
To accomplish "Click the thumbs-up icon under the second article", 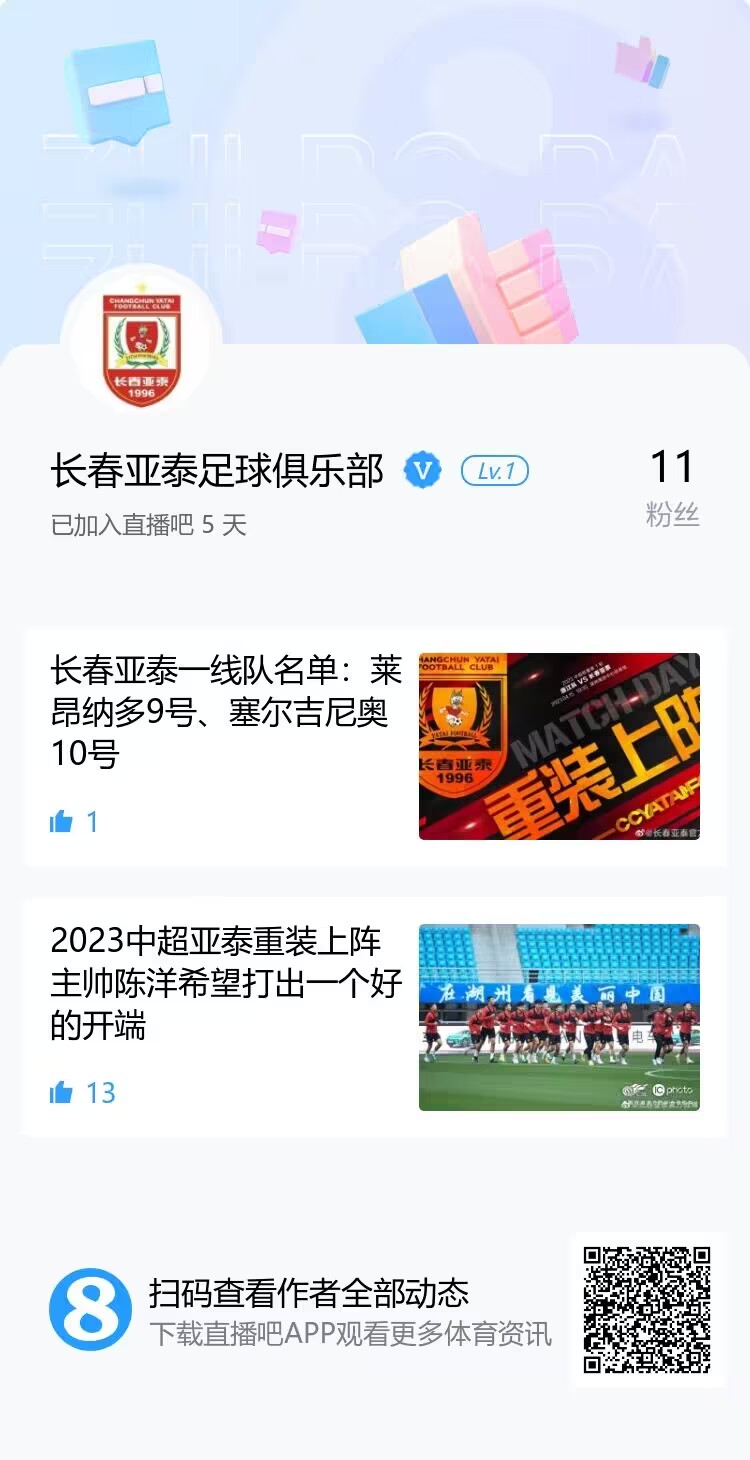I will tap(63, 1093).
